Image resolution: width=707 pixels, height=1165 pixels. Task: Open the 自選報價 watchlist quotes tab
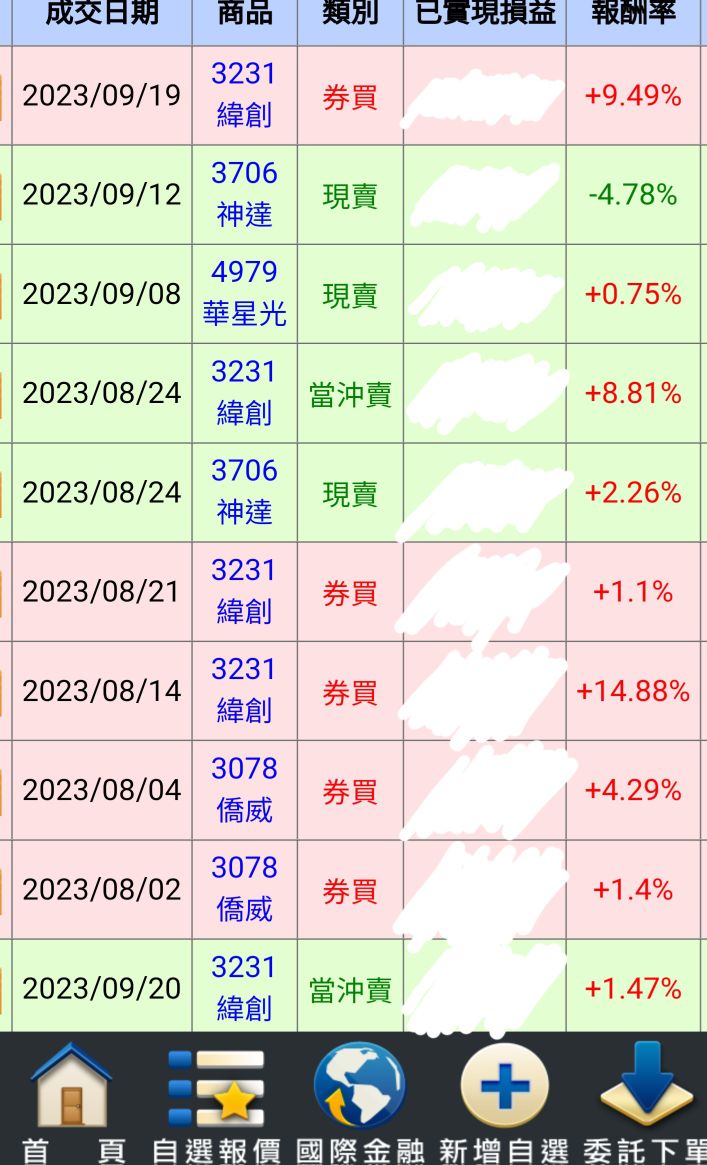click(x=216, y=1100)
